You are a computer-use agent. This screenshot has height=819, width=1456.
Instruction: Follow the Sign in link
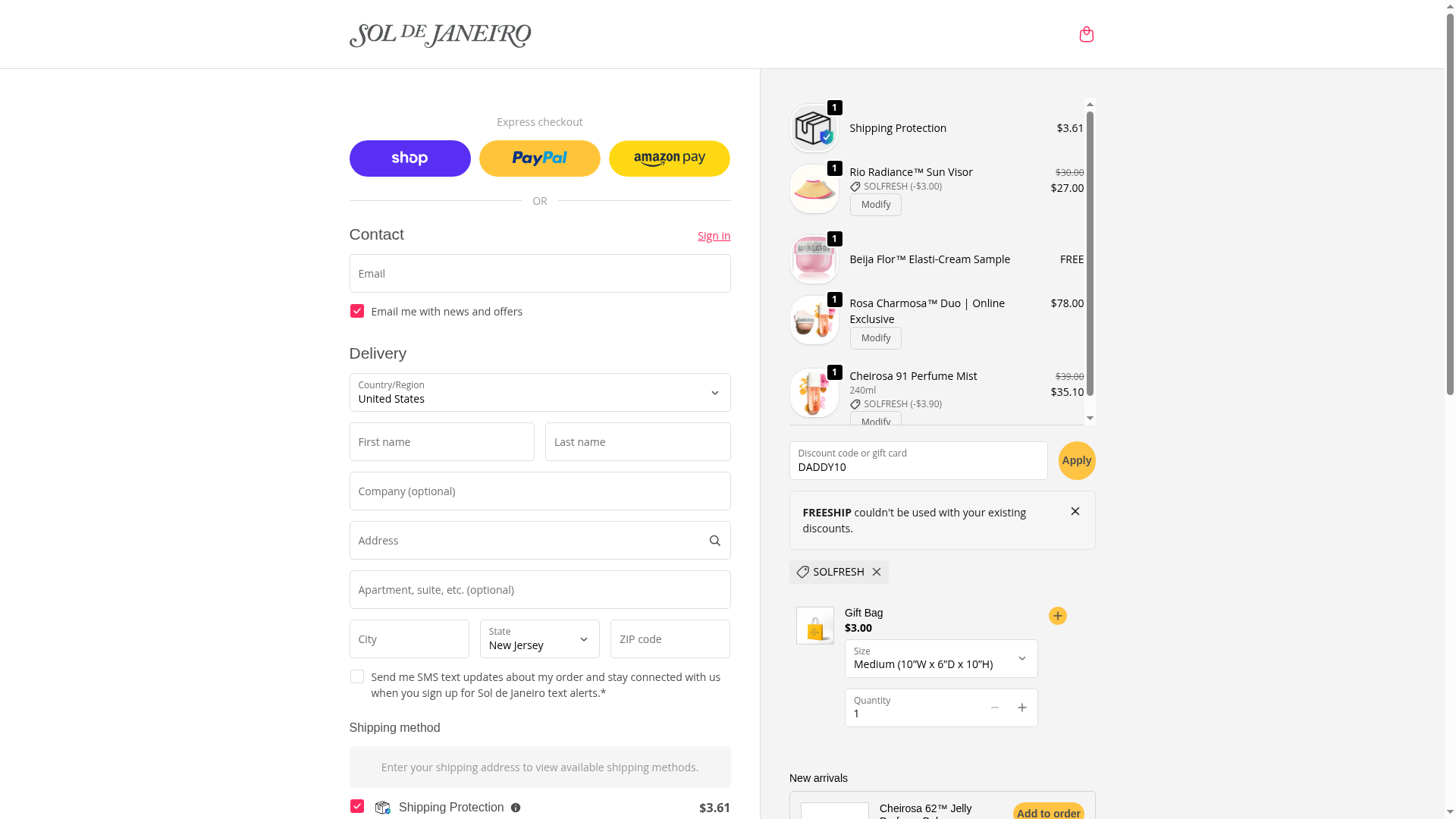(714, 236)
